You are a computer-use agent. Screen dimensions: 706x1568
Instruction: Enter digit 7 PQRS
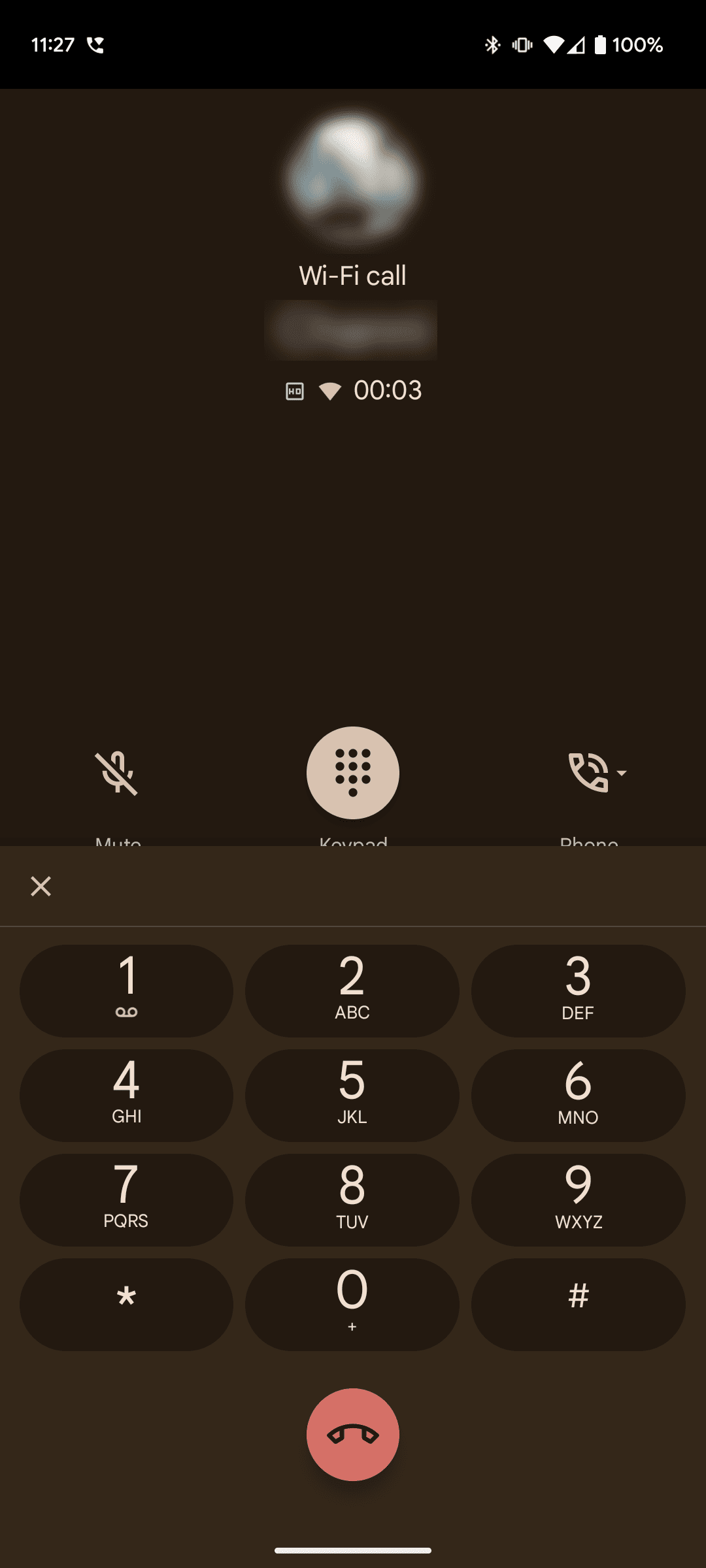[126, 1200]
